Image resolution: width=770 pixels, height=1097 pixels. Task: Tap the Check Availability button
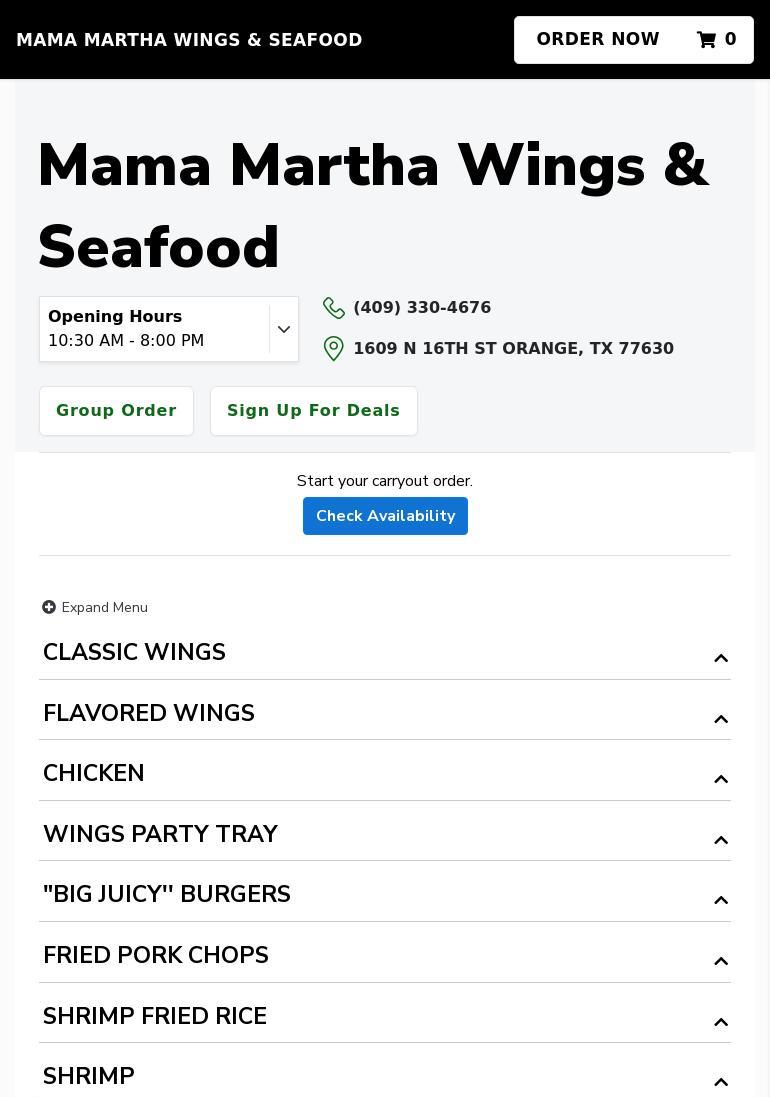[x=385, y=516]
